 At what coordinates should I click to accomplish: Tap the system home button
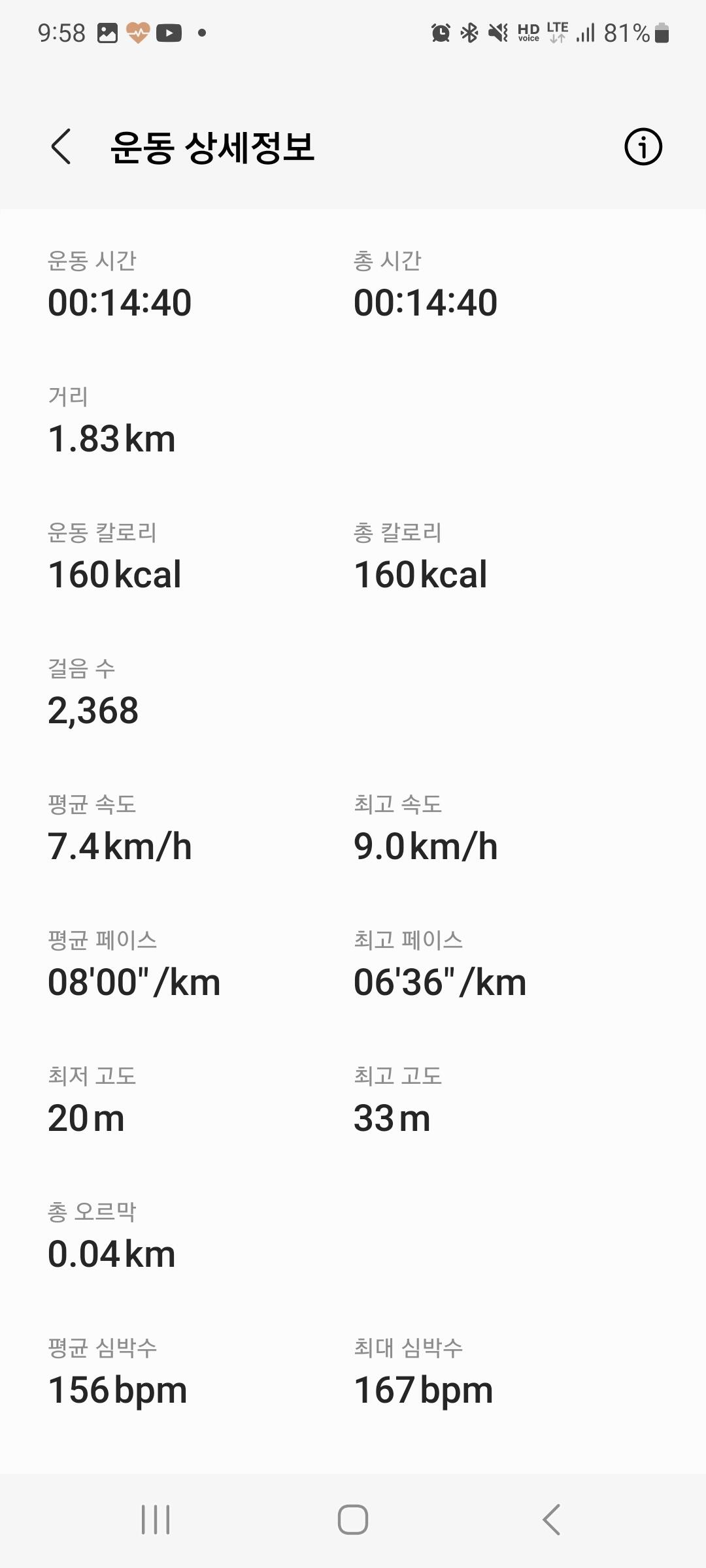[x=353, y=1520]
